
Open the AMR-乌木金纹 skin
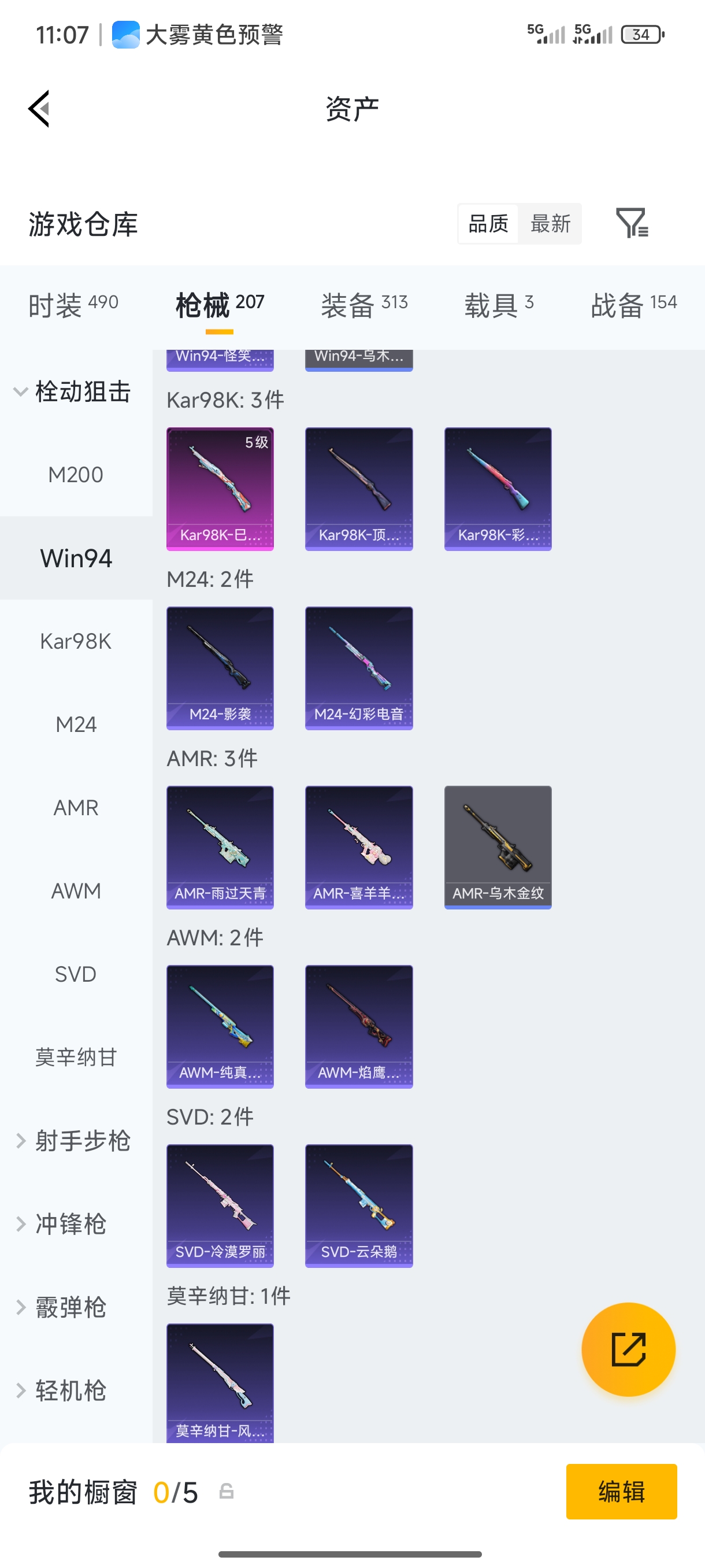tap(498, 847)
